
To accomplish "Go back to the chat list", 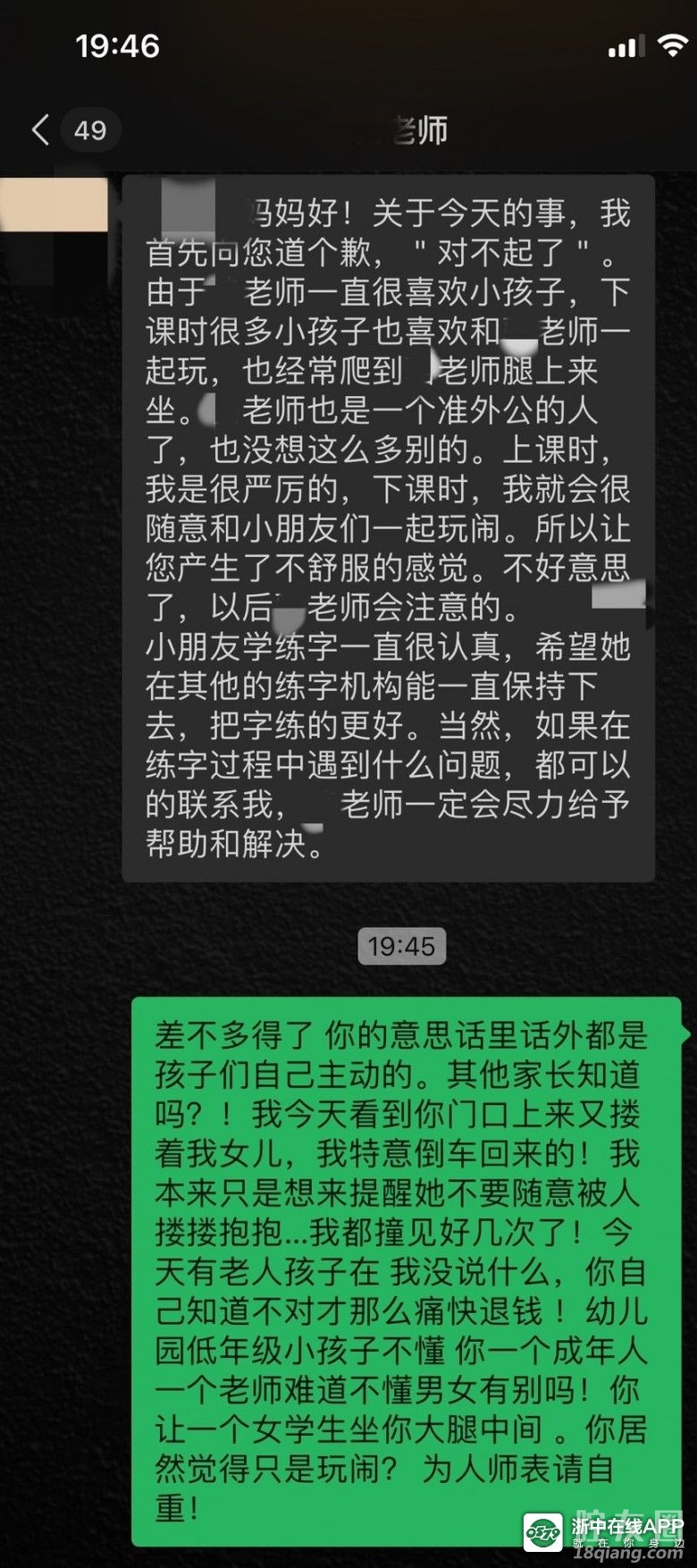I will pos(41,130).
